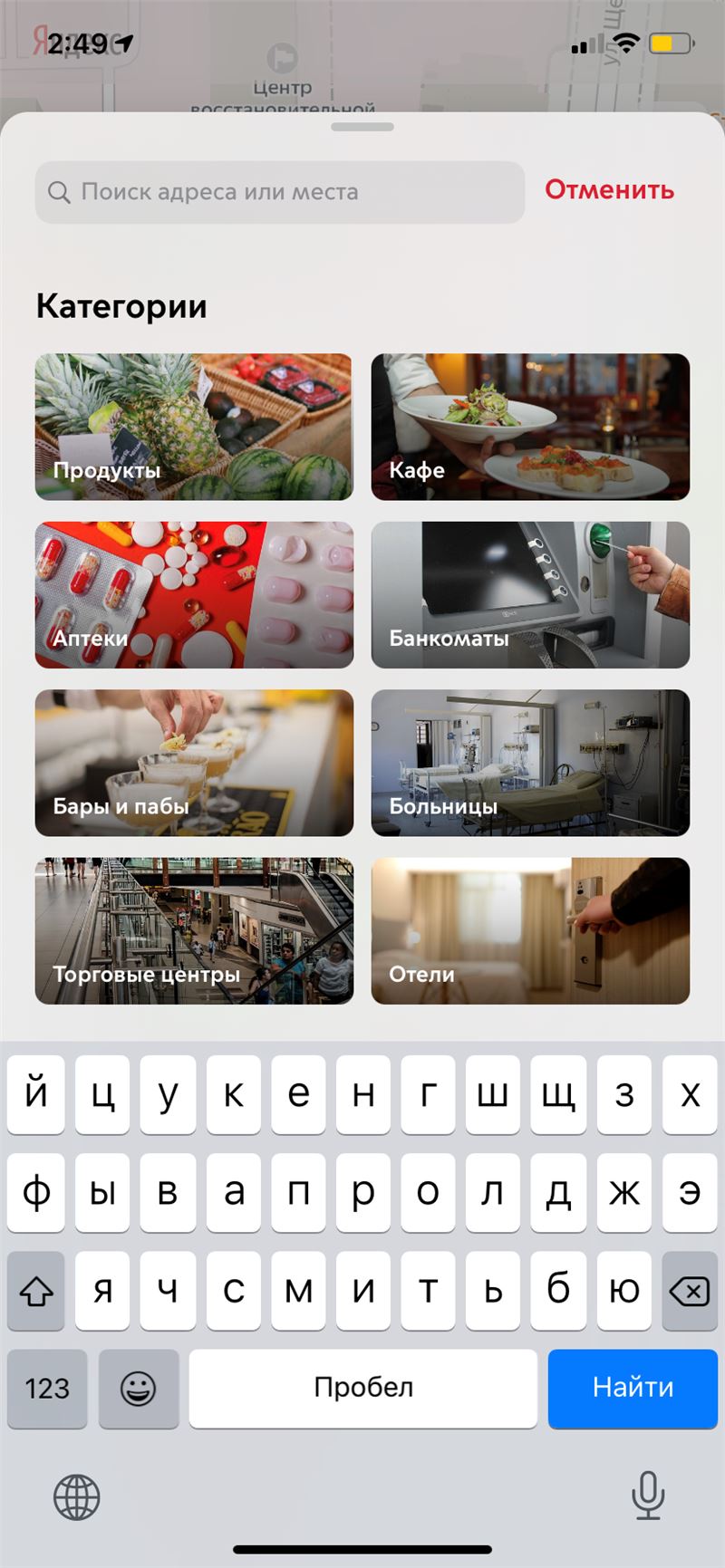This screenshot has height=1568, width=725.
Task: Open the Бары и пабы category
Action: click(194, 763)
